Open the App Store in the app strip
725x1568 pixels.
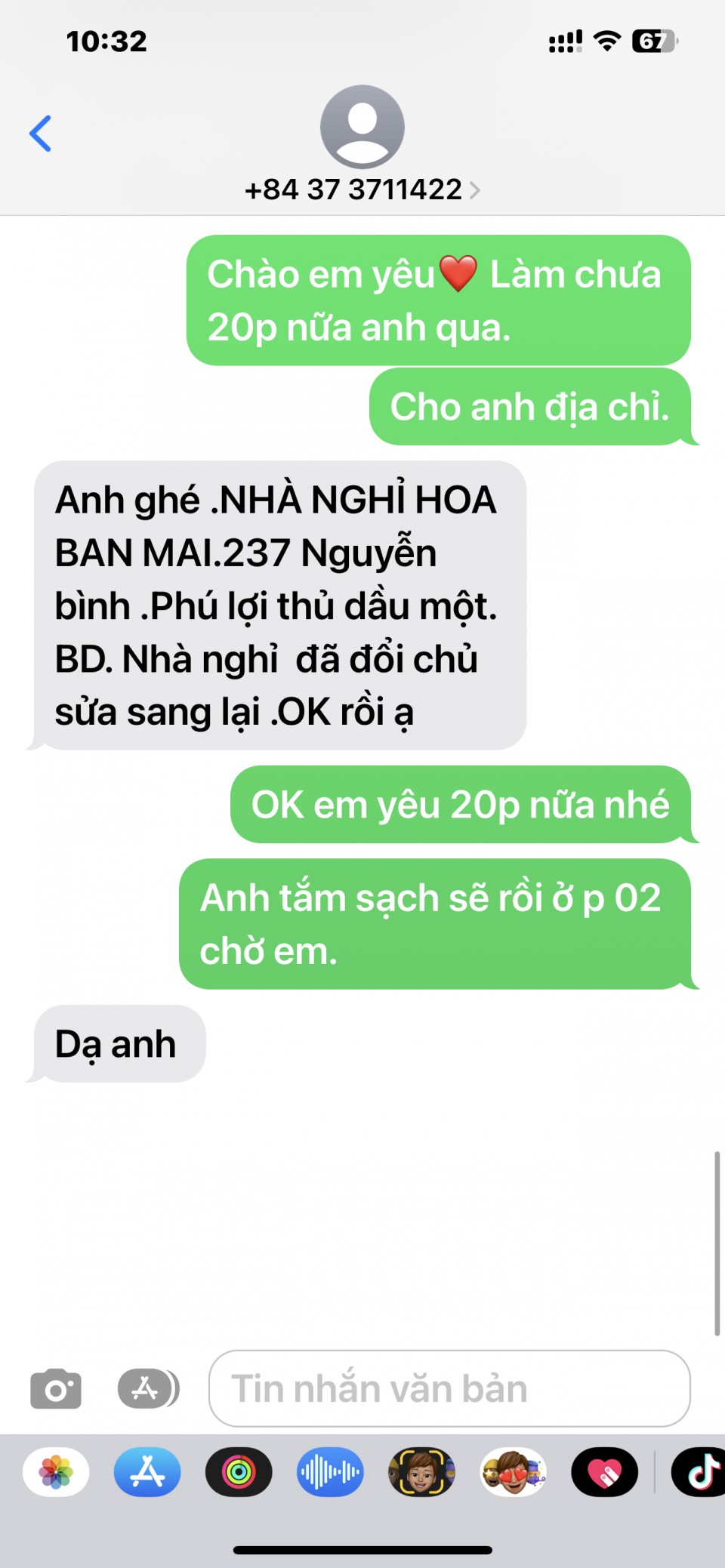[x=147, y=1472]
